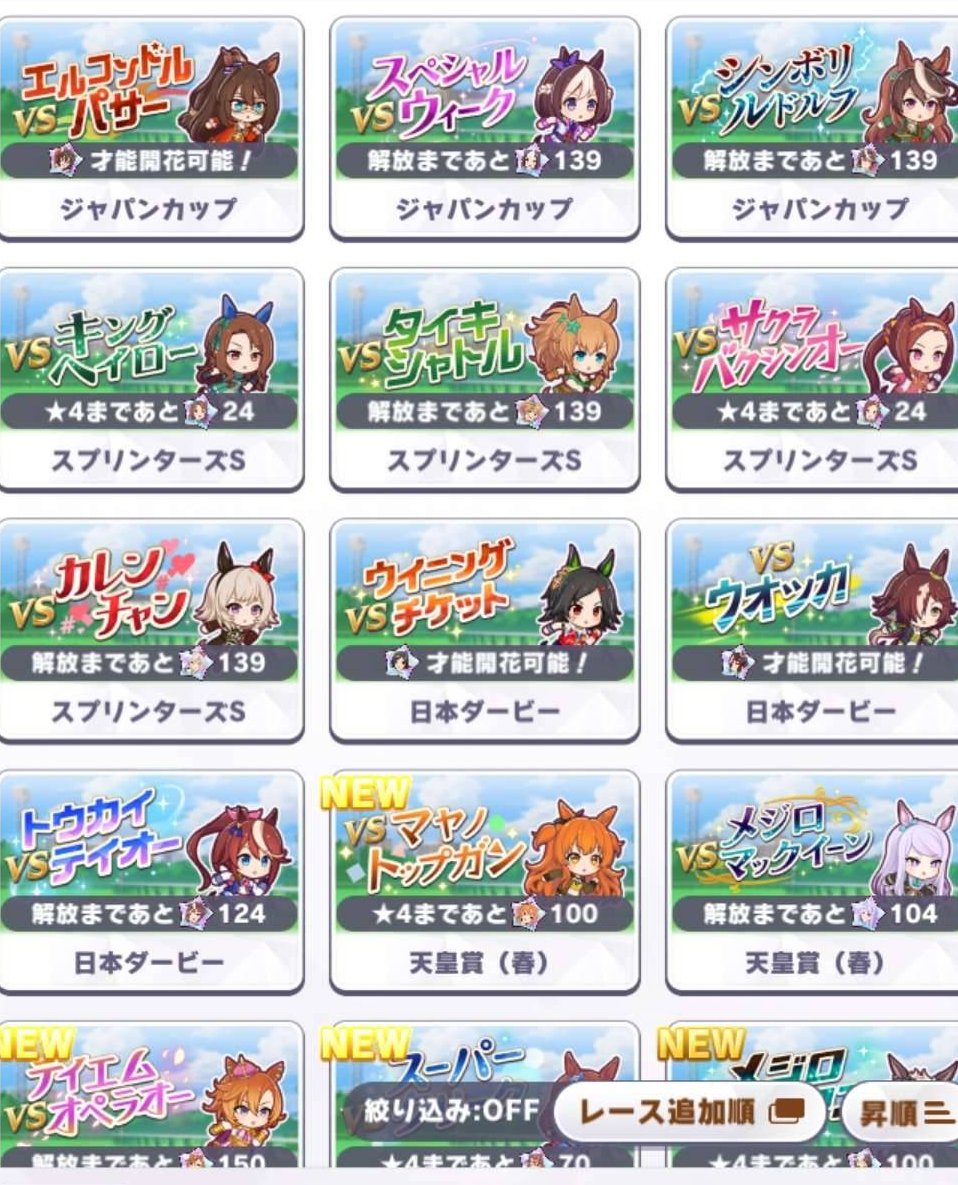Open the VS エルコンドルパサー race card
The width and height of the screenshot is (958, 1185).
point(151,130)
